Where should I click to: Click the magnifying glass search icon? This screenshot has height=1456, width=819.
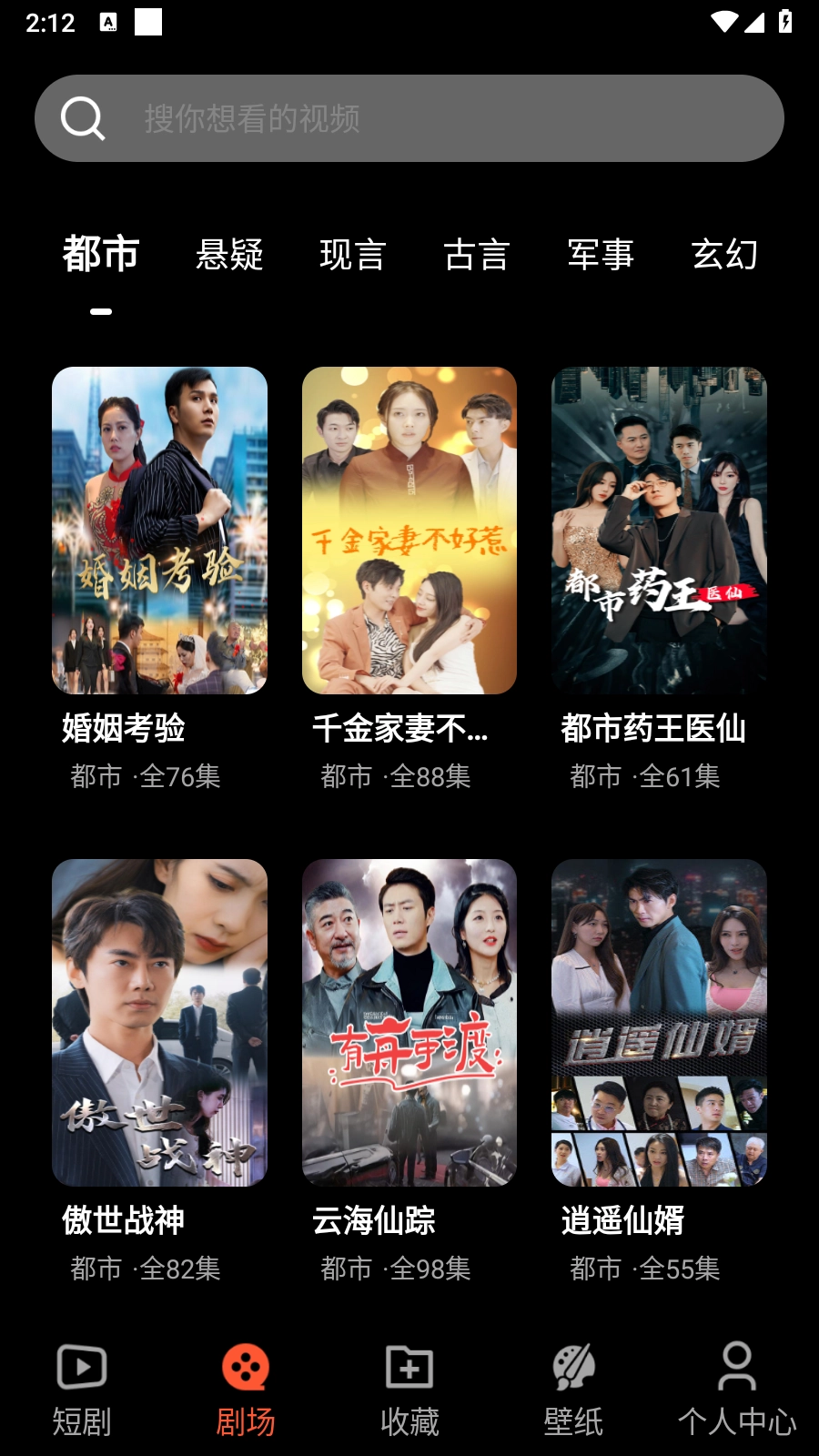tap(82, 117)
